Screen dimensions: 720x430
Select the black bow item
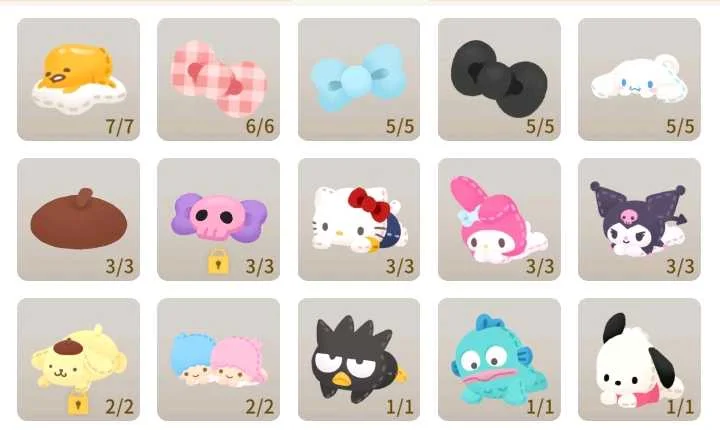(x=498, y=78)
